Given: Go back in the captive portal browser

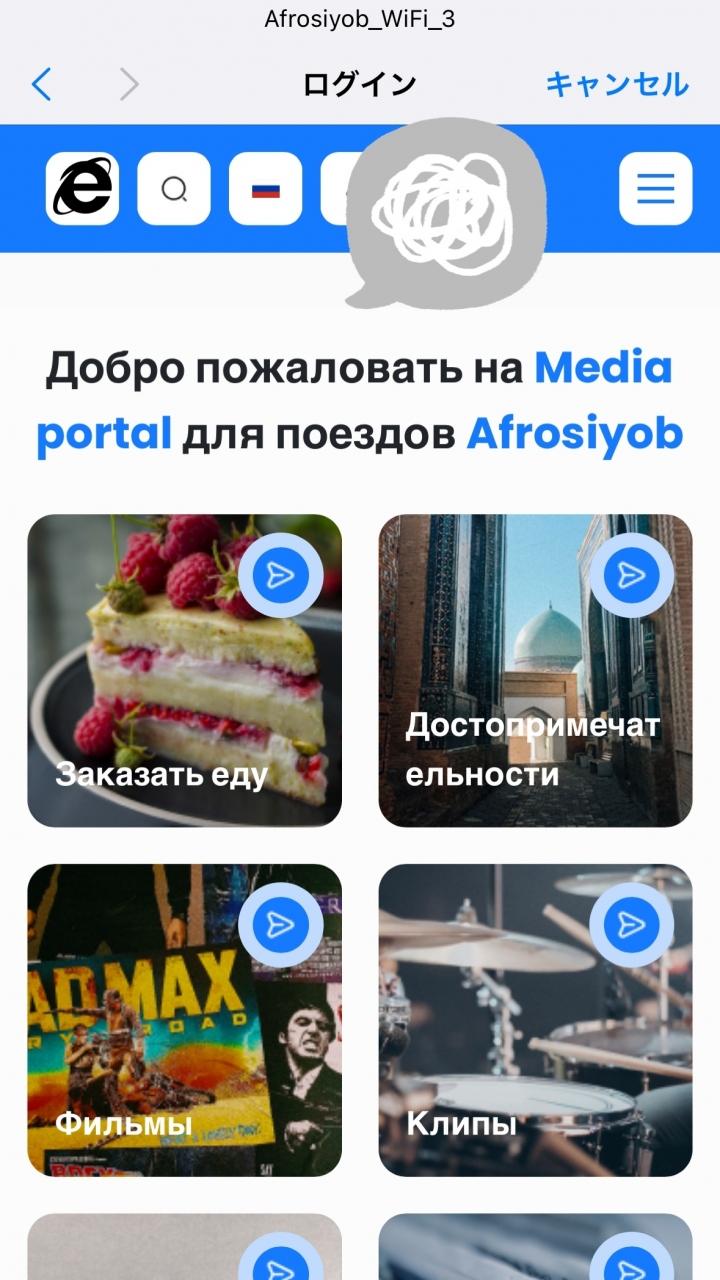Looking at the screenshot, I should (41, 85).
